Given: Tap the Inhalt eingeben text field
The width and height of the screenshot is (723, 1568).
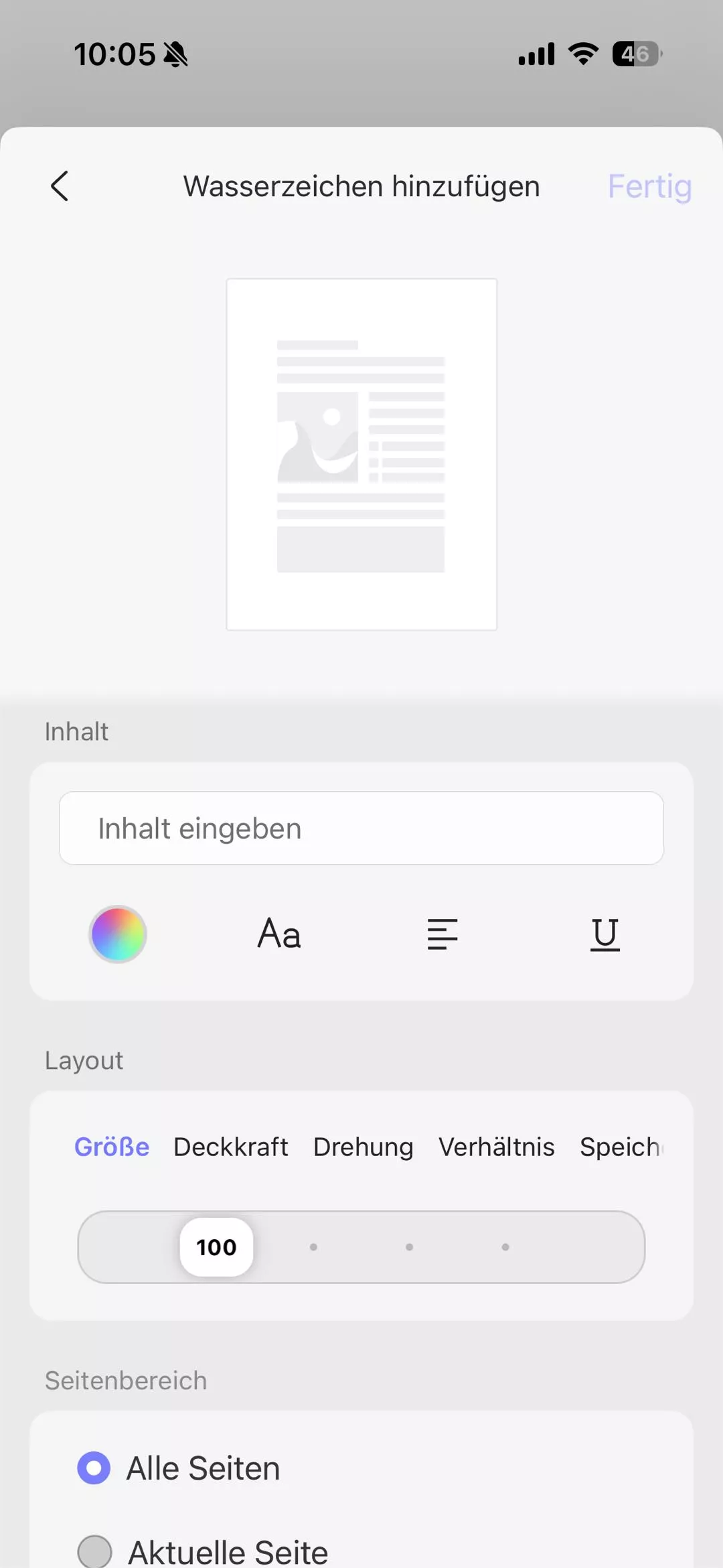Looking at the screenshot, I should click(x=361, y=829).
